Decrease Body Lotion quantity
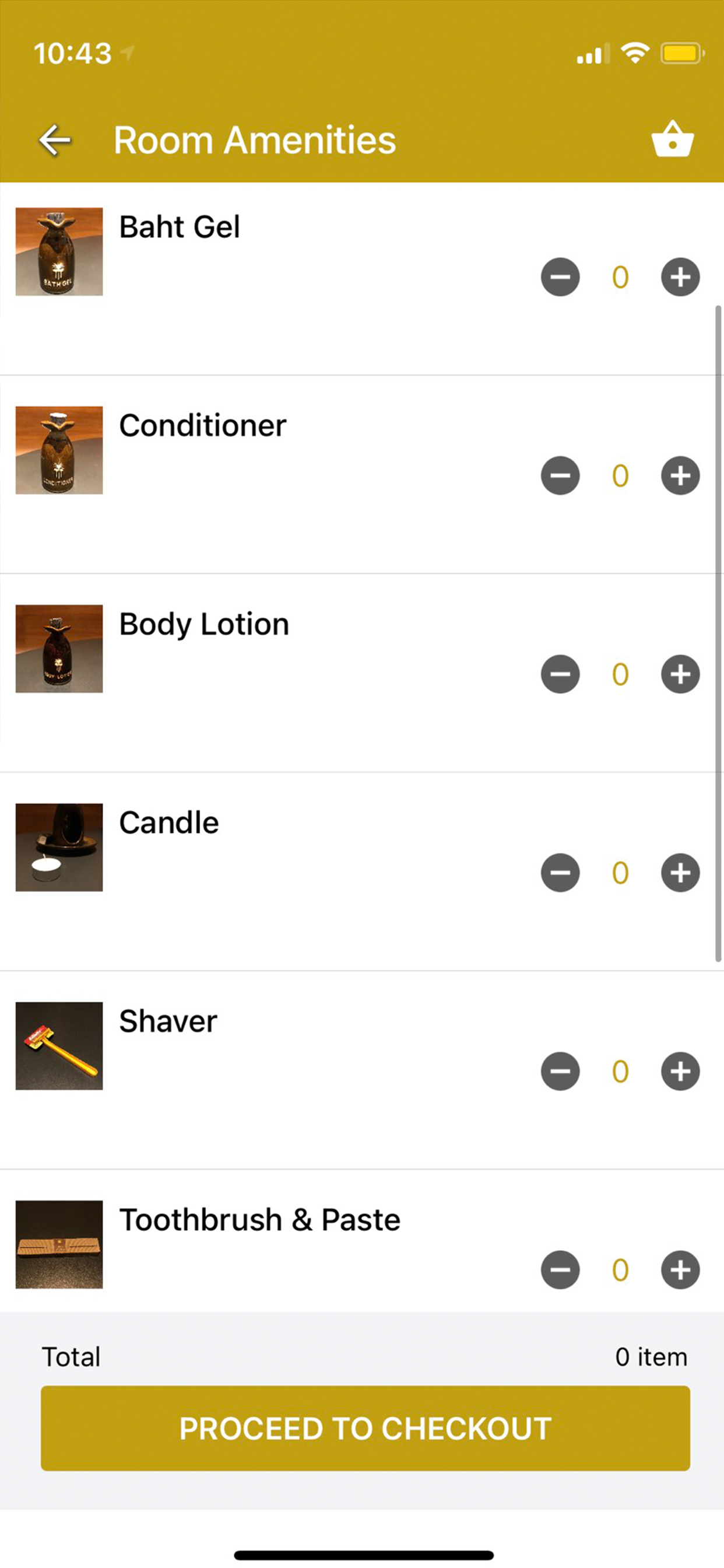724x1568 pixels. click(560, 674)
